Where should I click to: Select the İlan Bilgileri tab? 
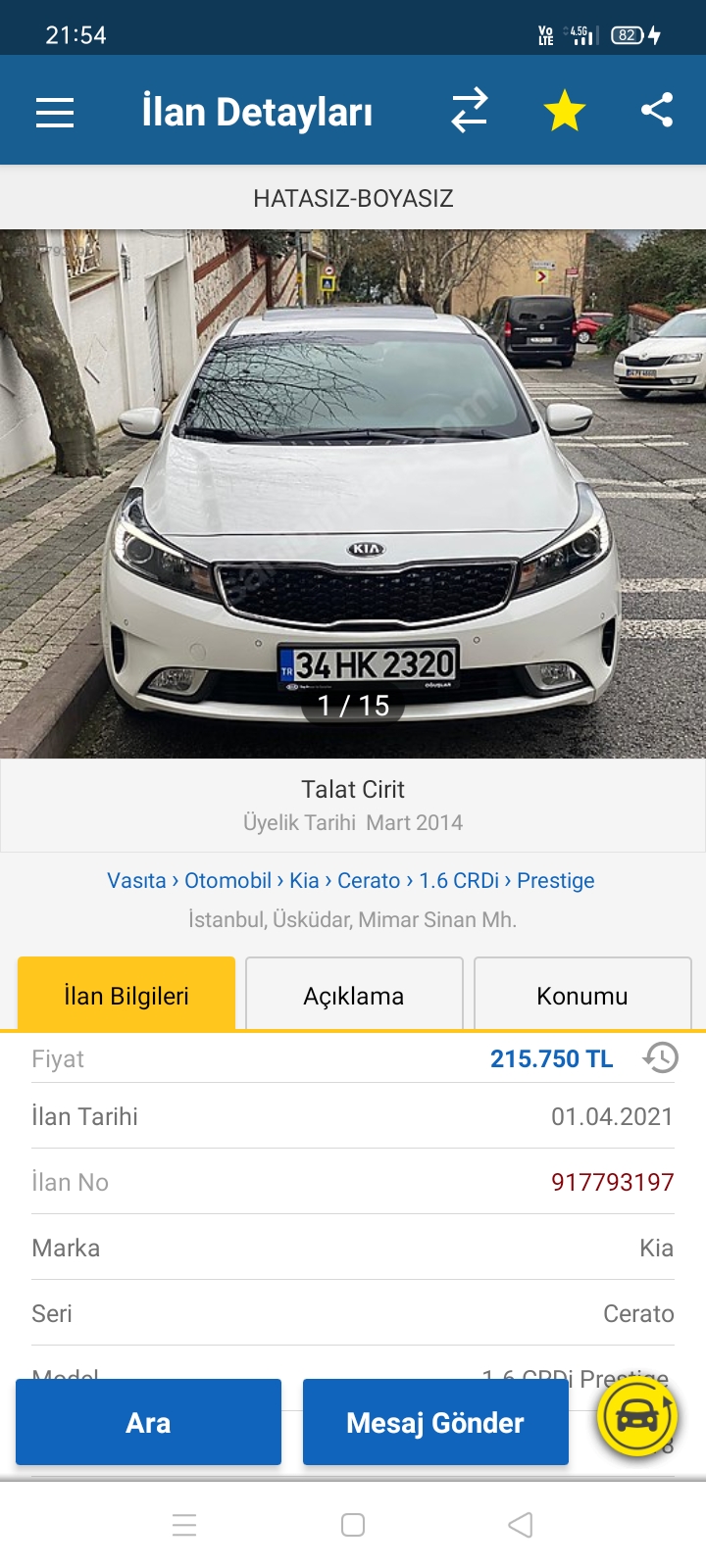click(x=126, y=996)
